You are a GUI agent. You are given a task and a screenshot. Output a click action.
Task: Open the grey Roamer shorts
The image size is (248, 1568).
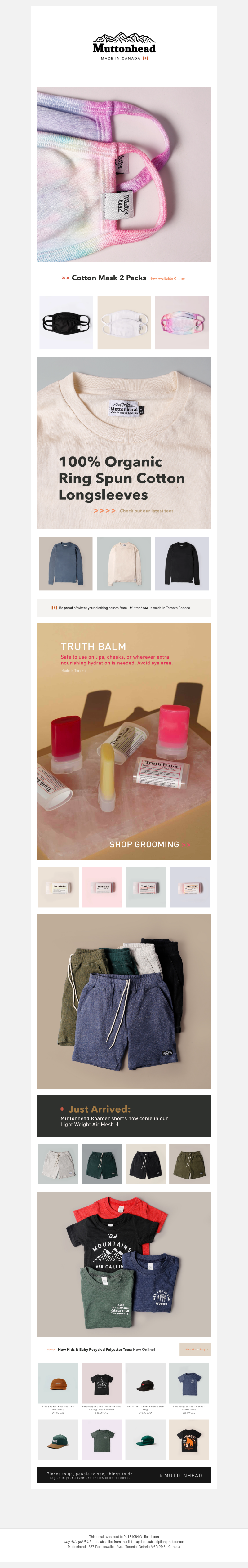58,1164
